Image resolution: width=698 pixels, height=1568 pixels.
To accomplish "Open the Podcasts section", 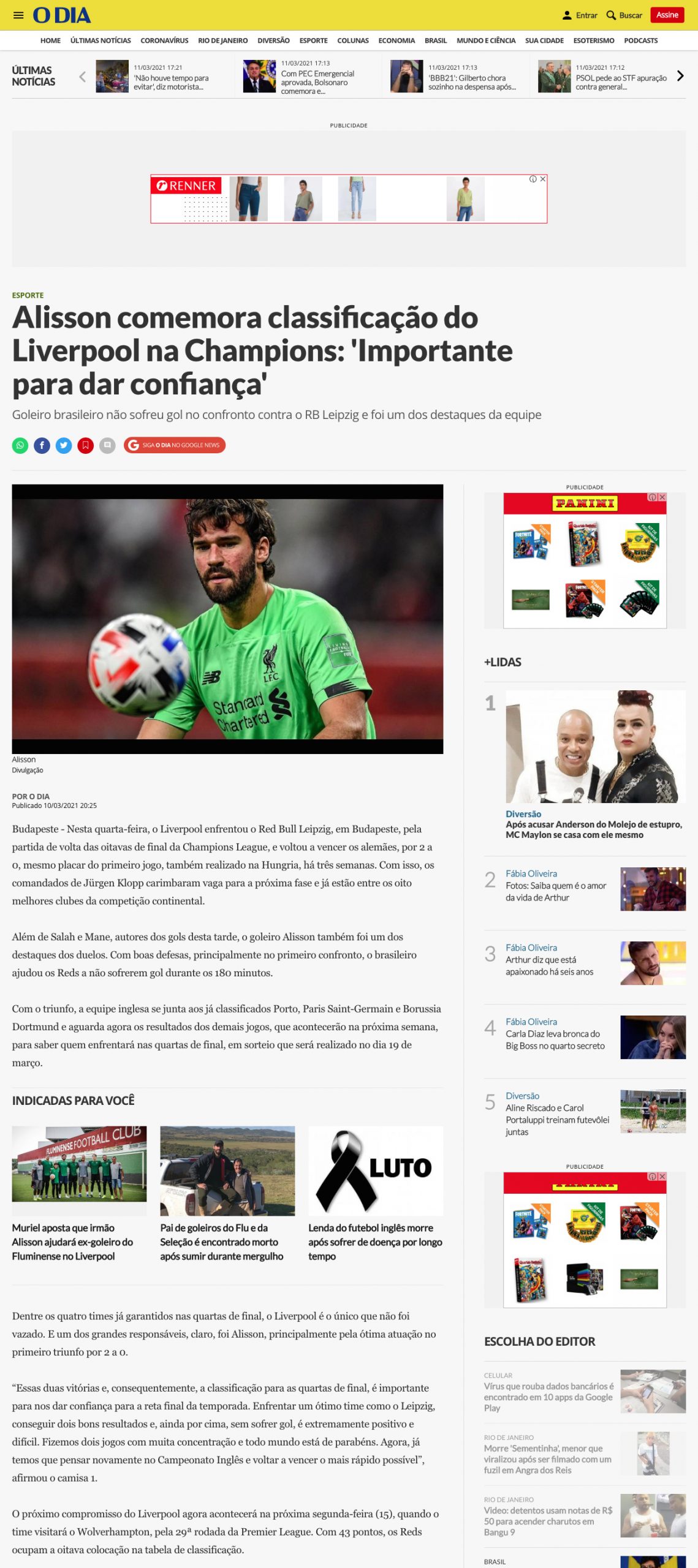I will pos(640,40).
